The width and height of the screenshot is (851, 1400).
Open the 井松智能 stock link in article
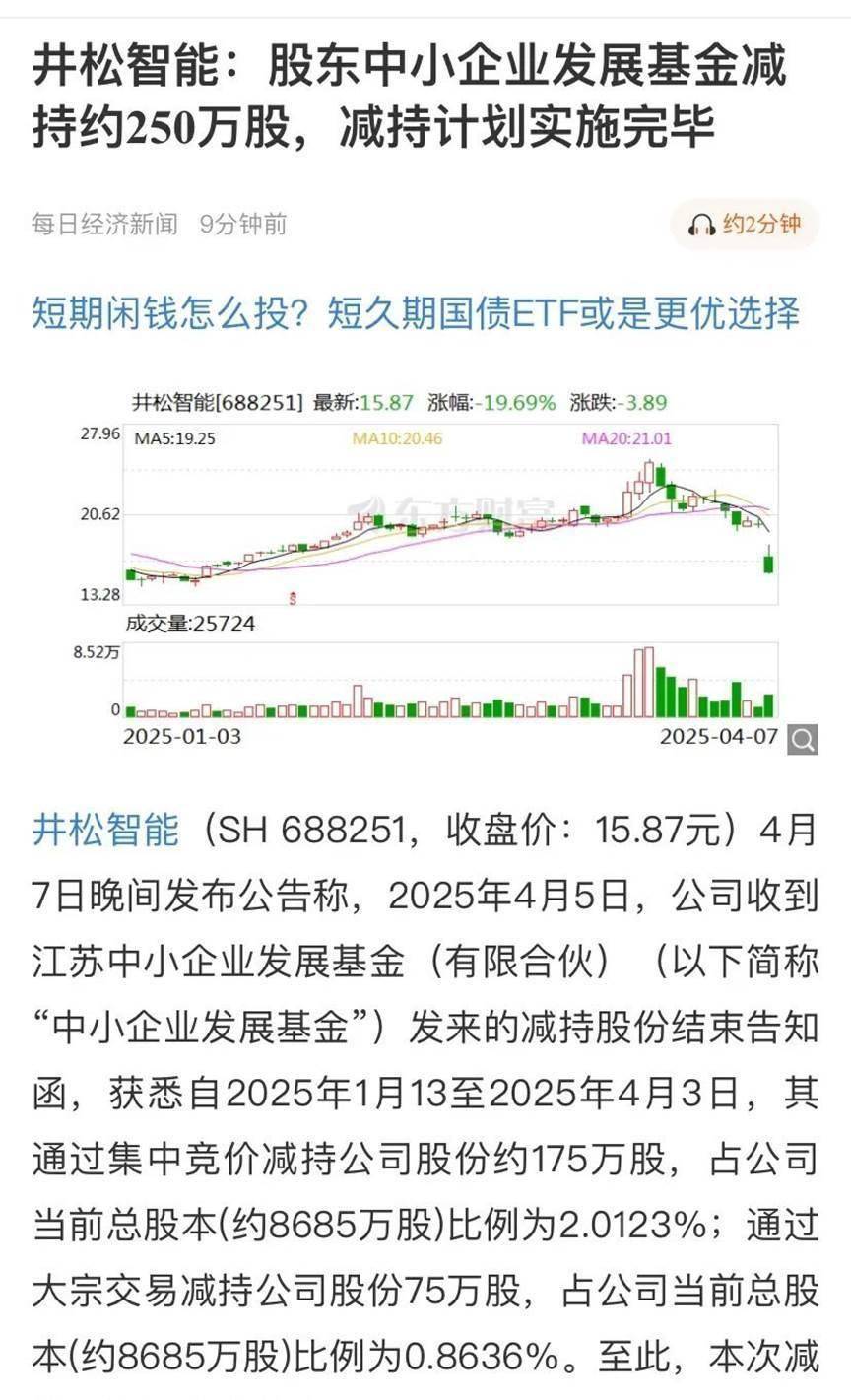click(x=106, y=830)
